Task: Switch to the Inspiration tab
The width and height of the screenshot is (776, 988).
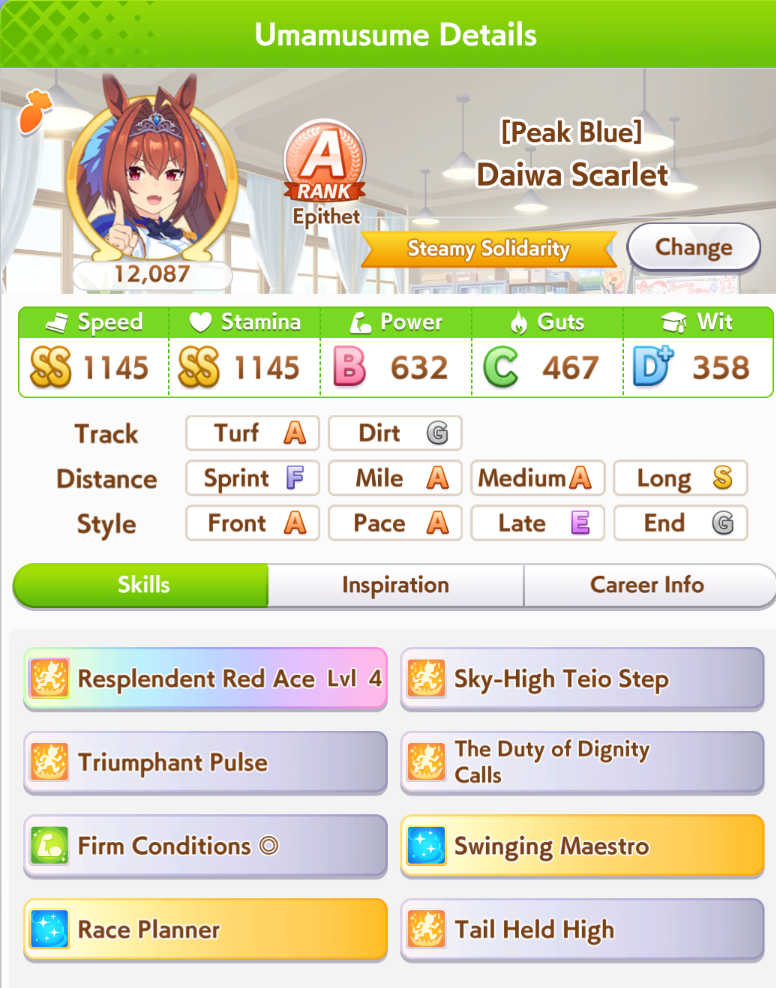Action: (395, 585)
